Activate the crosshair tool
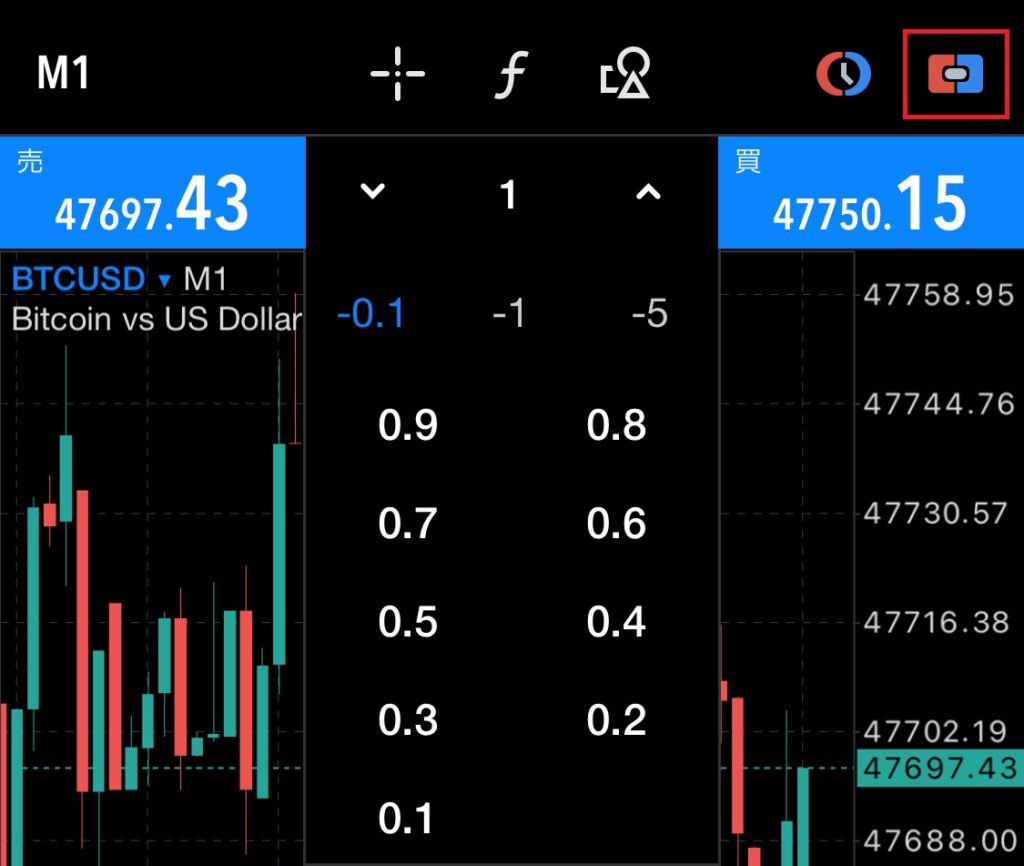 pyautogui.click(x=397, y=74)
